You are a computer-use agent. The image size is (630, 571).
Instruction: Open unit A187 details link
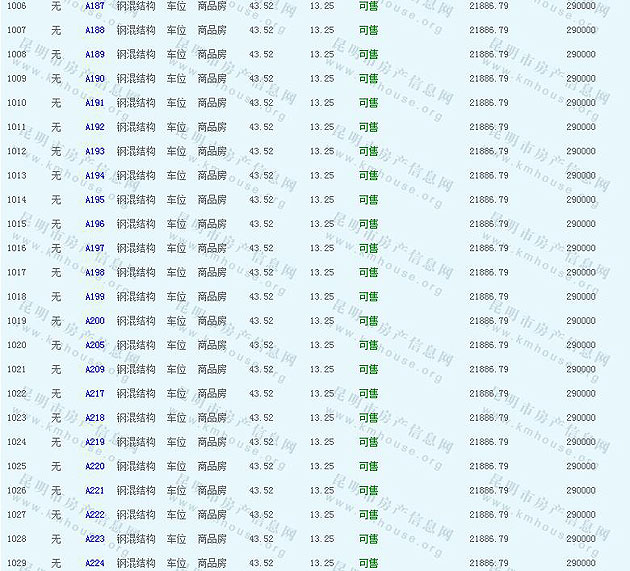[x=94, y=6]
